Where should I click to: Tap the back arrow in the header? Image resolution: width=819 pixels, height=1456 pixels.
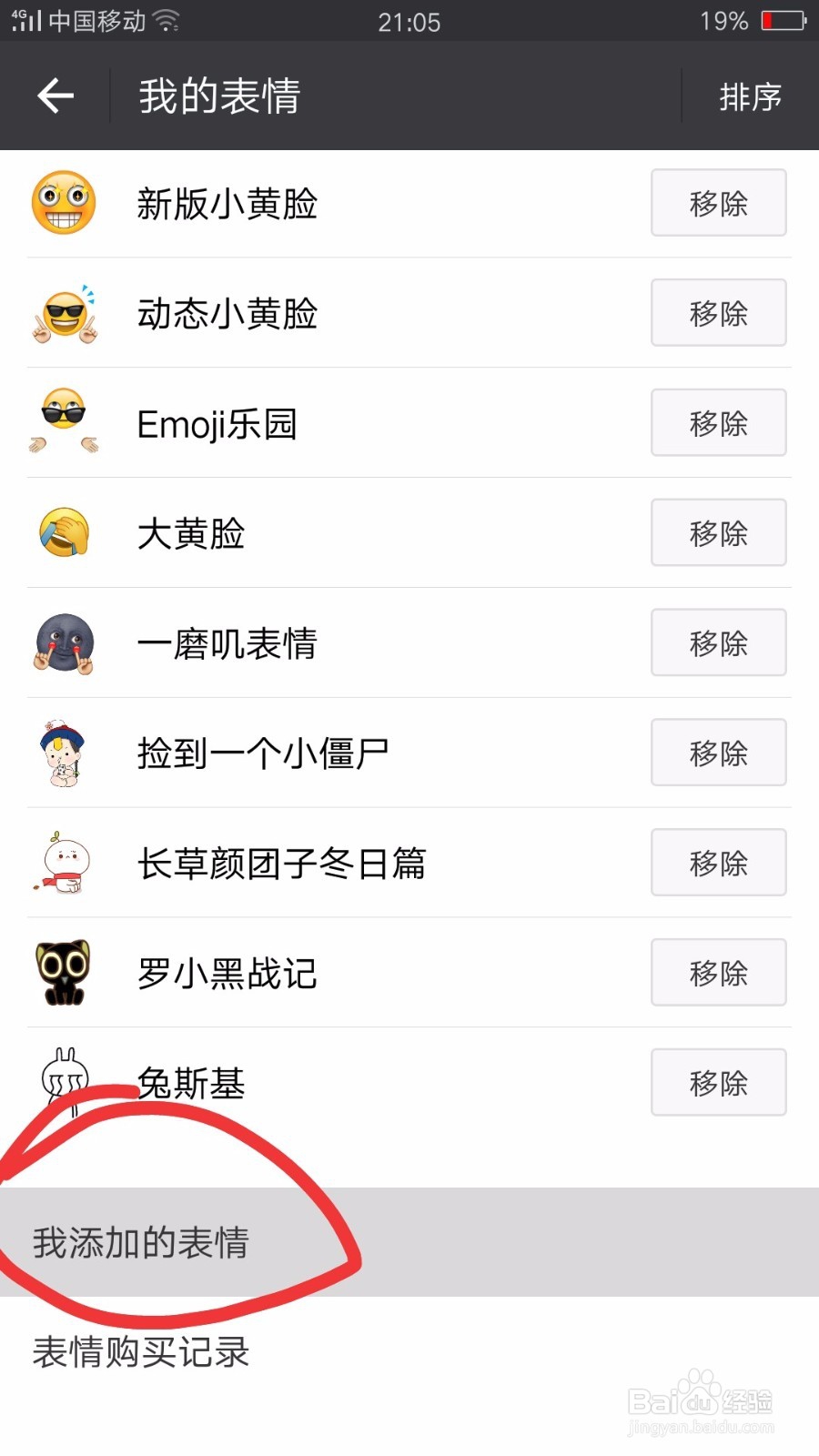tap(55, 95)
